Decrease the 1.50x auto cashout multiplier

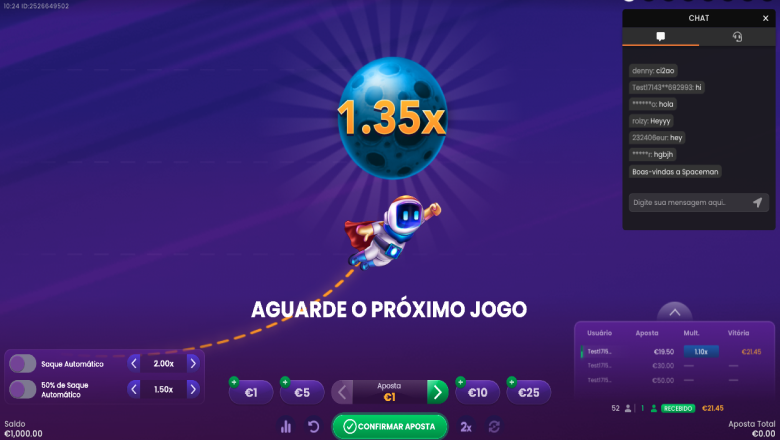pos(134,389)
